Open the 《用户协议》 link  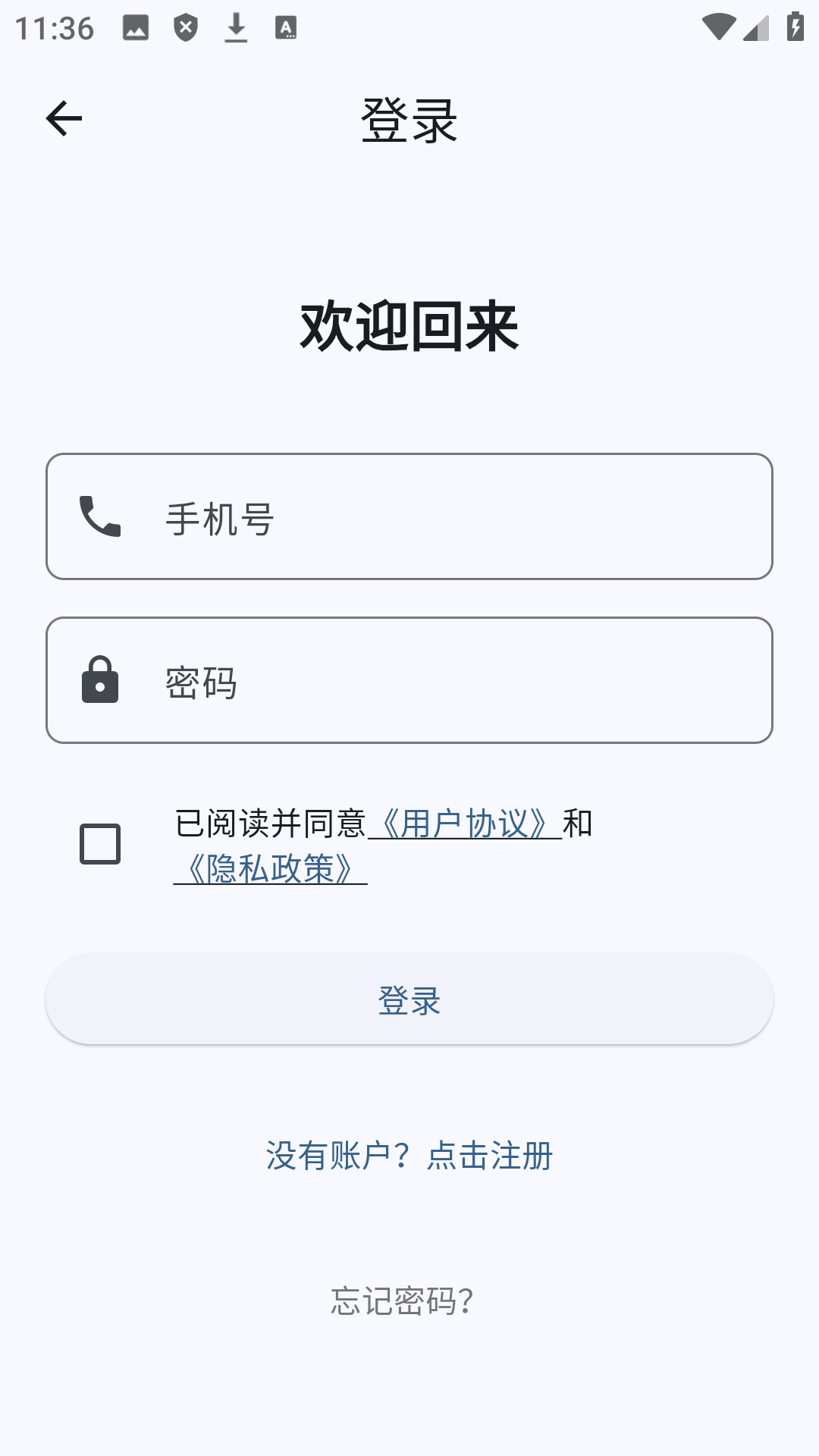[x=464, y=824]
